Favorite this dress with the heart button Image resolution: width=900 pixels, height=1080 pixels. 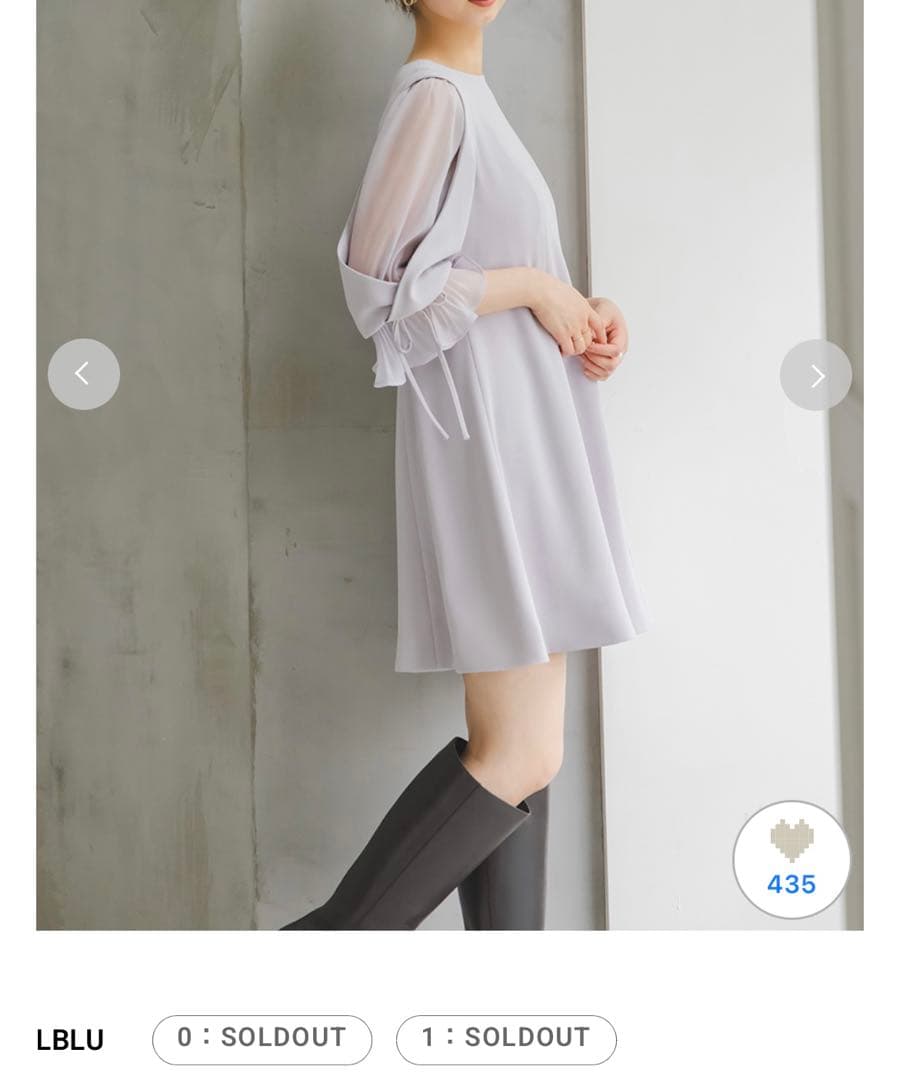[791, 859]
